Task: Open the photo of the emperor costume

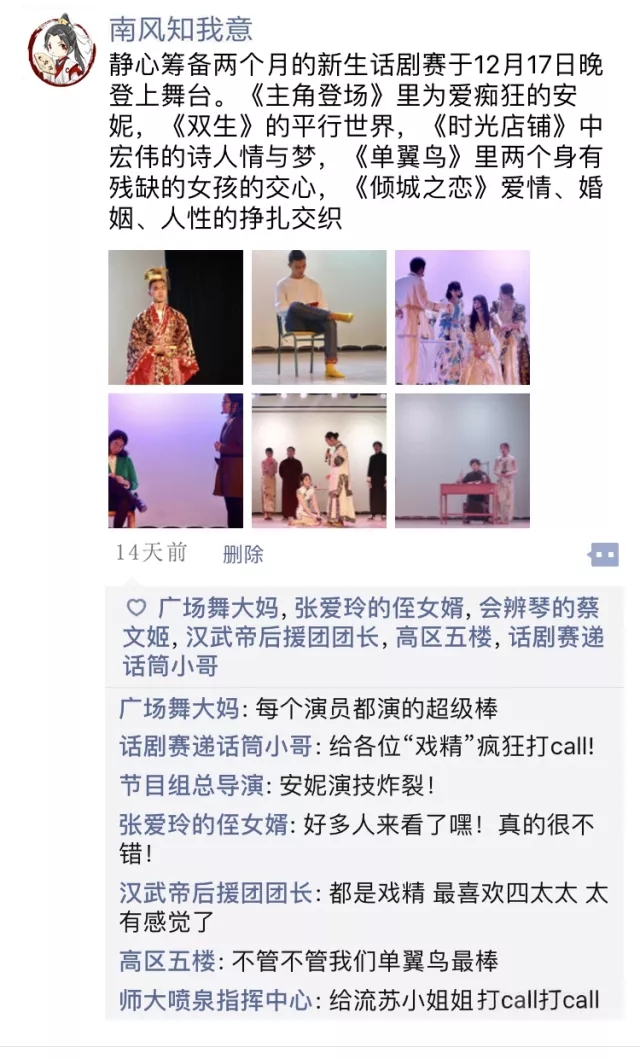Action: coord(176,317)
